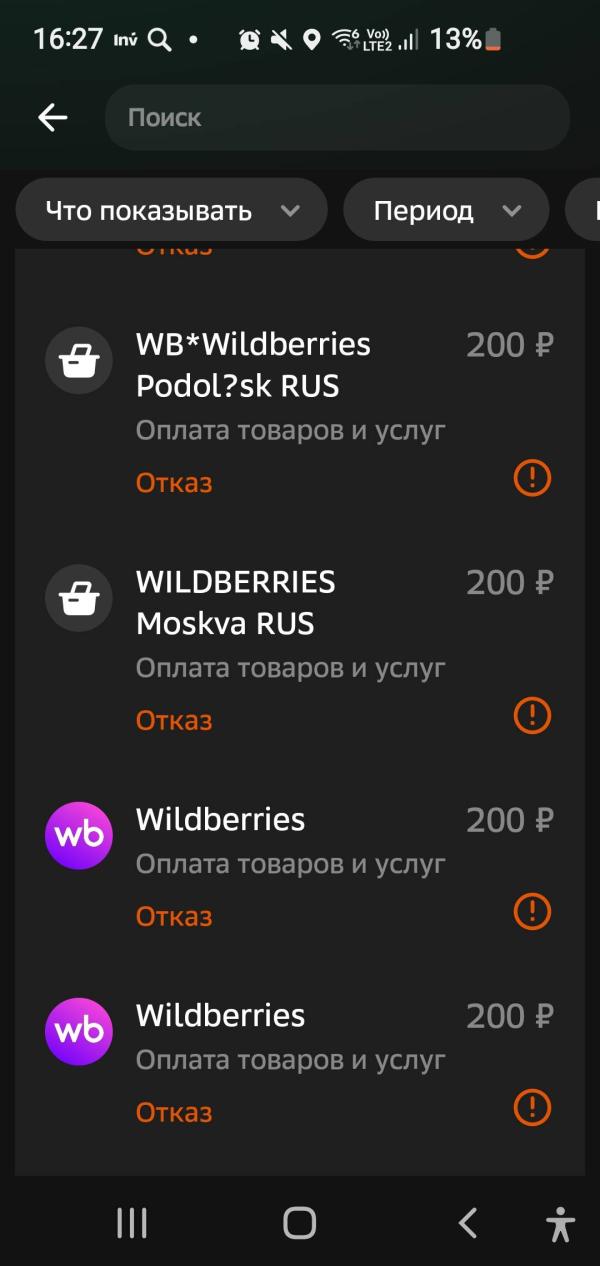Open the Период filter dropdown
Screen dimensions: 600x1266
point(446,211)
